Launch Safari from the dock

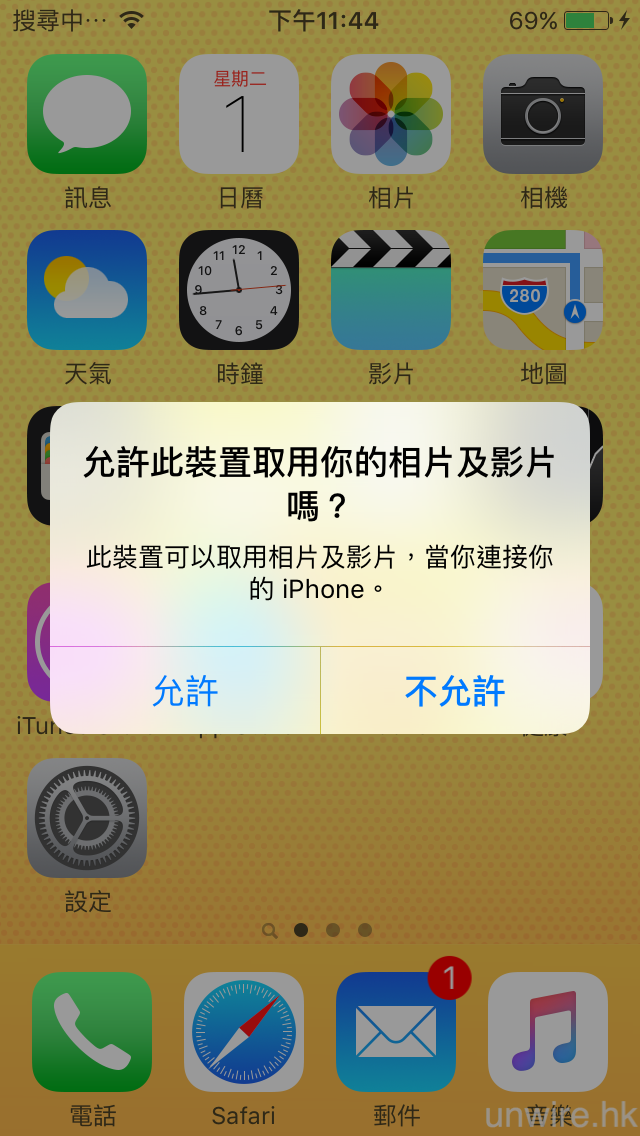tap(244, 1032)
